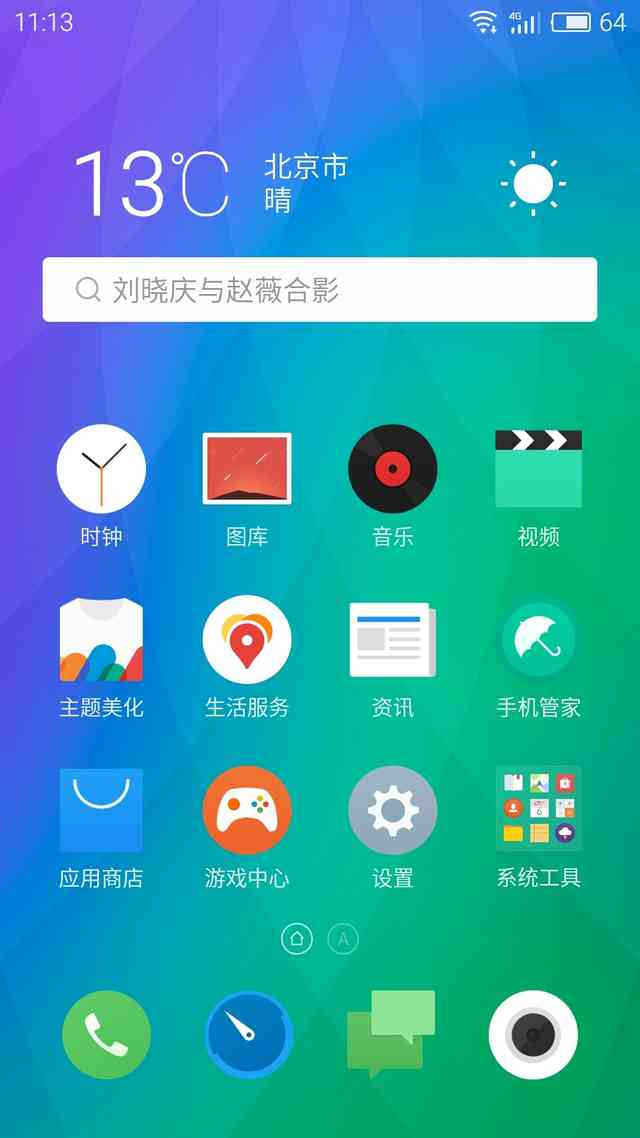The width and height of the screenshot is (640, 1138).
Task: Launch the camera in the dock
Action: pyautogui.click(x=533, y=1035)
